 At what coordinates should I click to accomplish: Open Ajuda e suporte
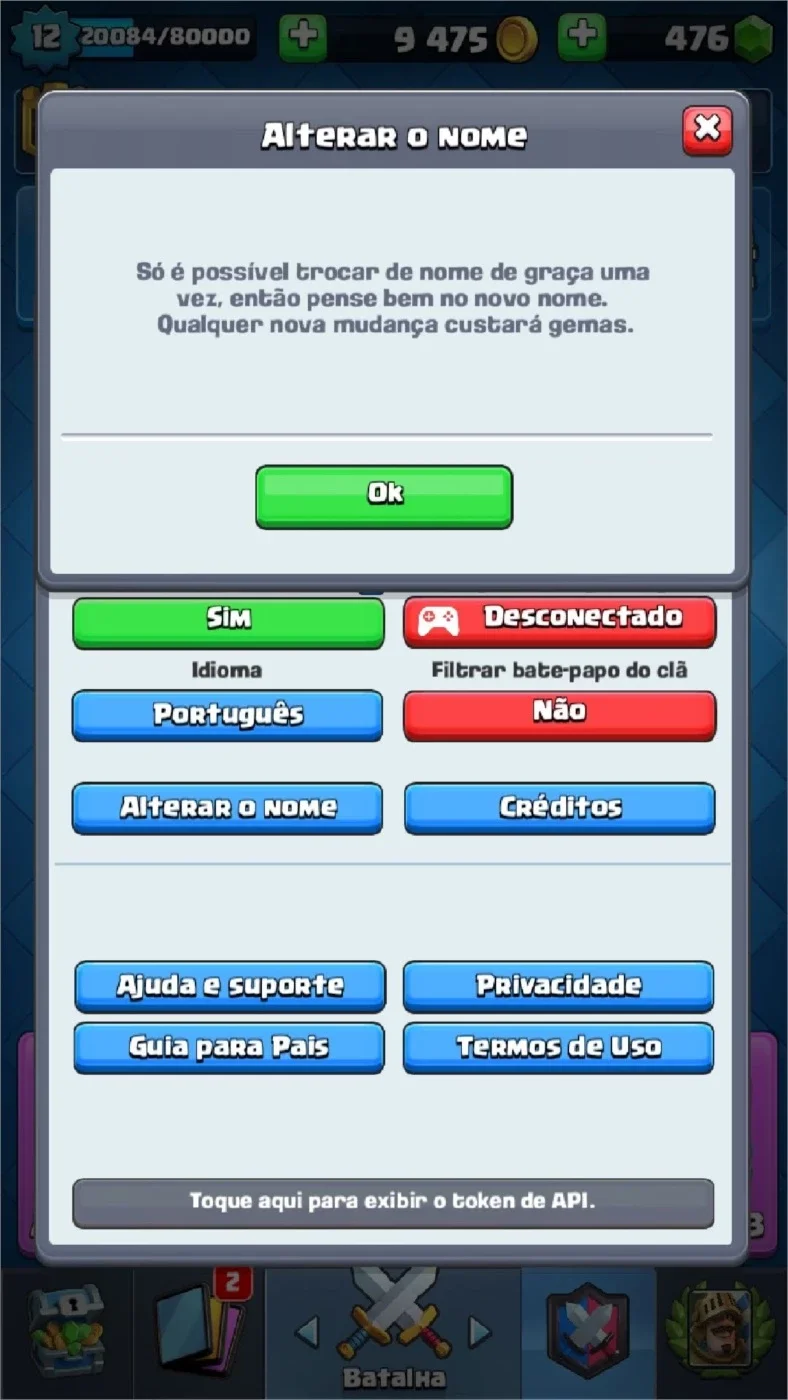pos(229,986)
